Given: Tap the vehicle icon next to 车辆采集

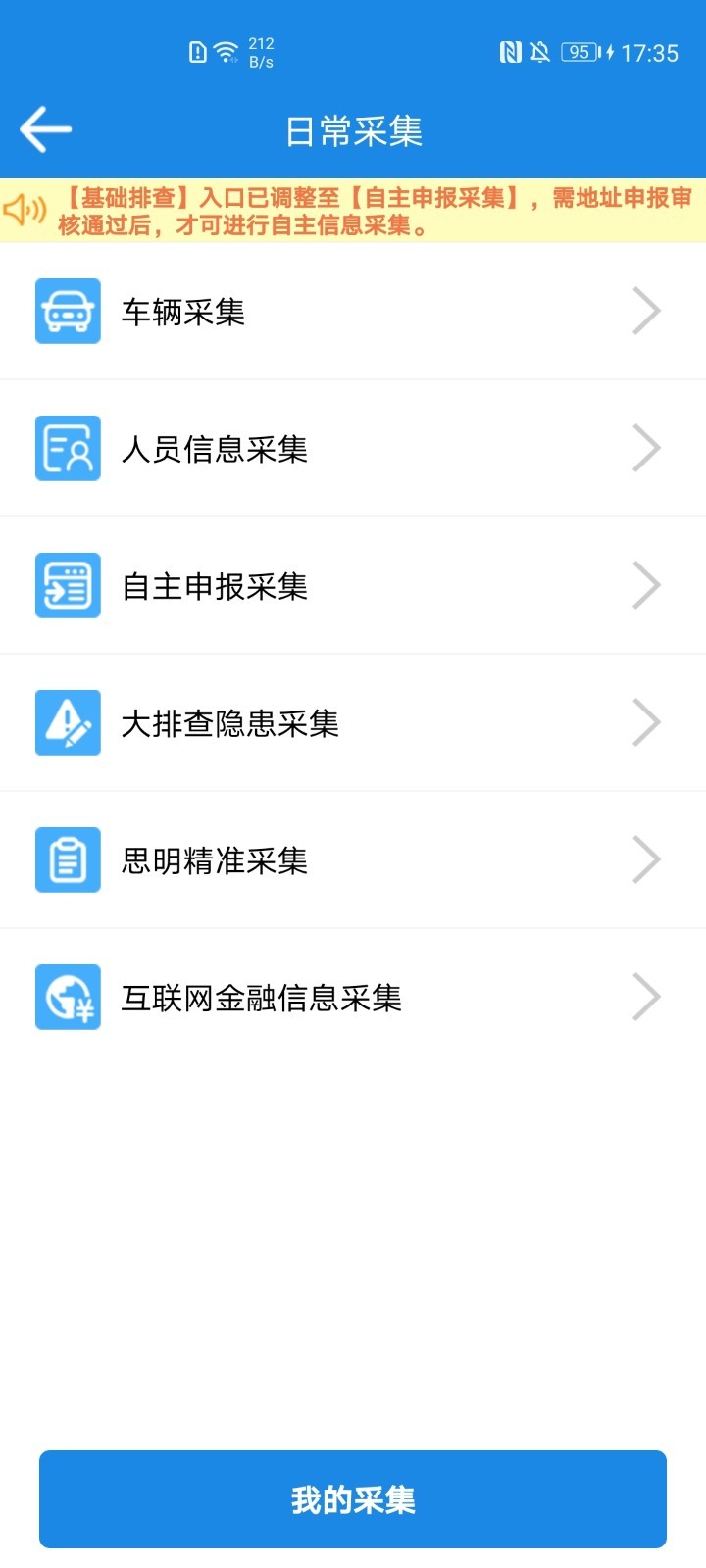Looking at the screenshot, I should click(67, 311).
